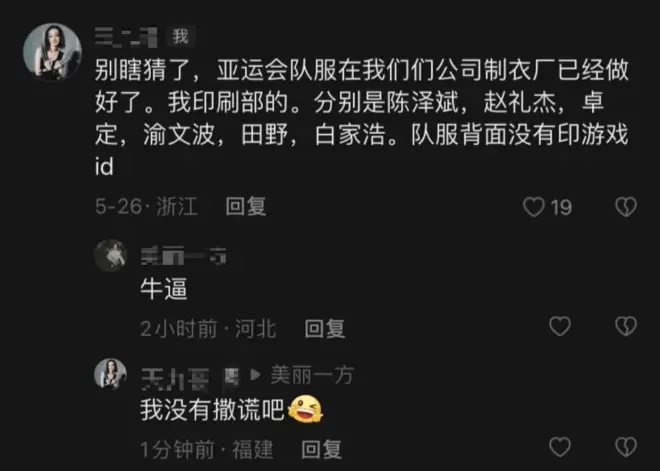This screenshot has height=471, width=660.
Task: Open avatar of the 牛逼 commenter
Action: point(111,256)
